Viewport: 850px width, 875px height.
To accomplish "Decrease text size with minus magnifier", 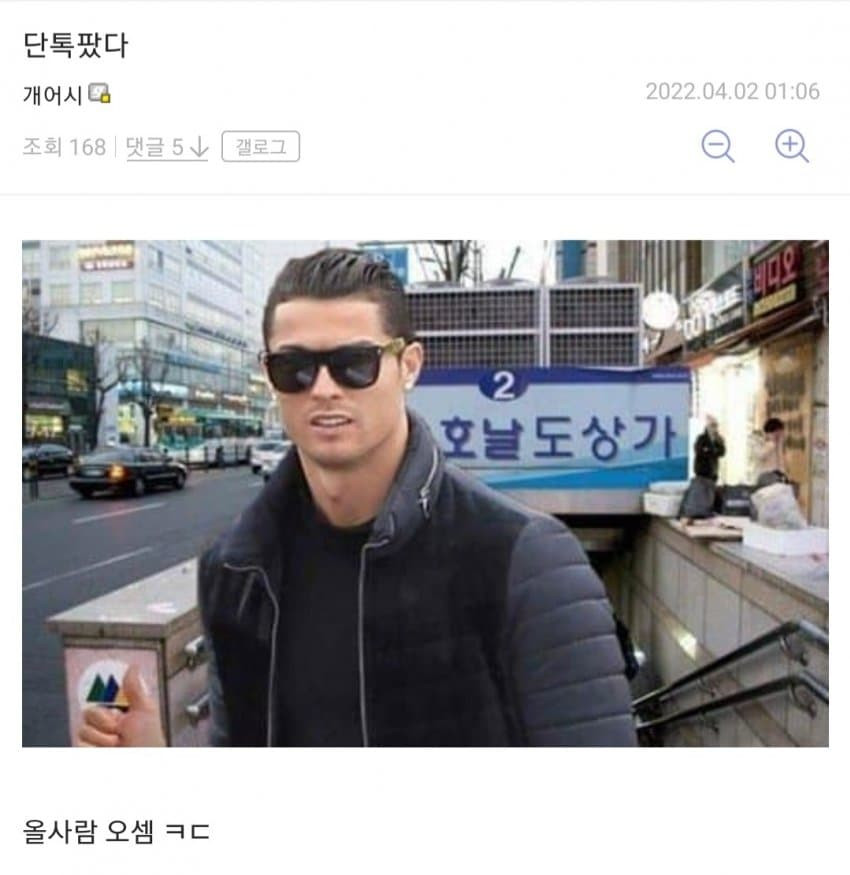I will (717, 146).
